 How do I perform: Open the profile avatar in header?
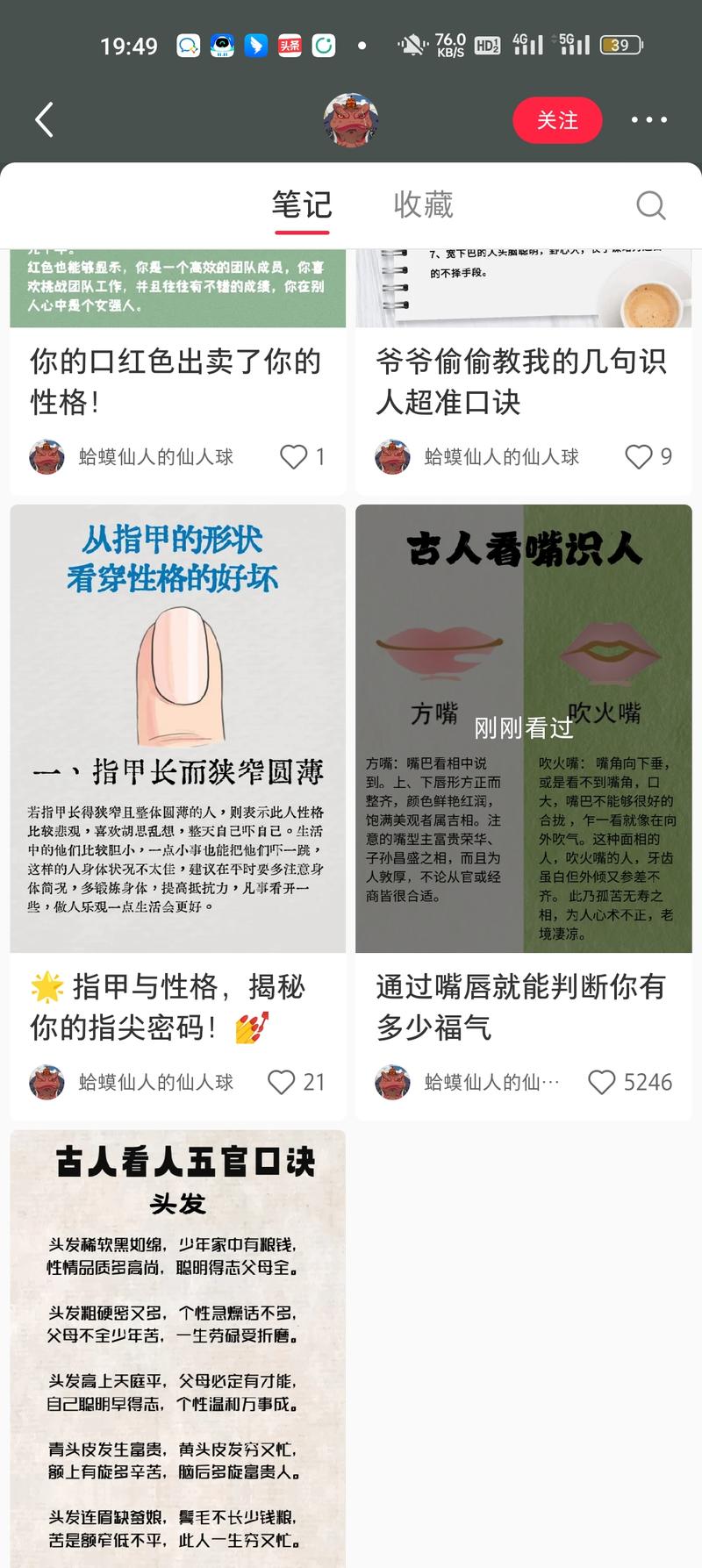pos(350,120)
